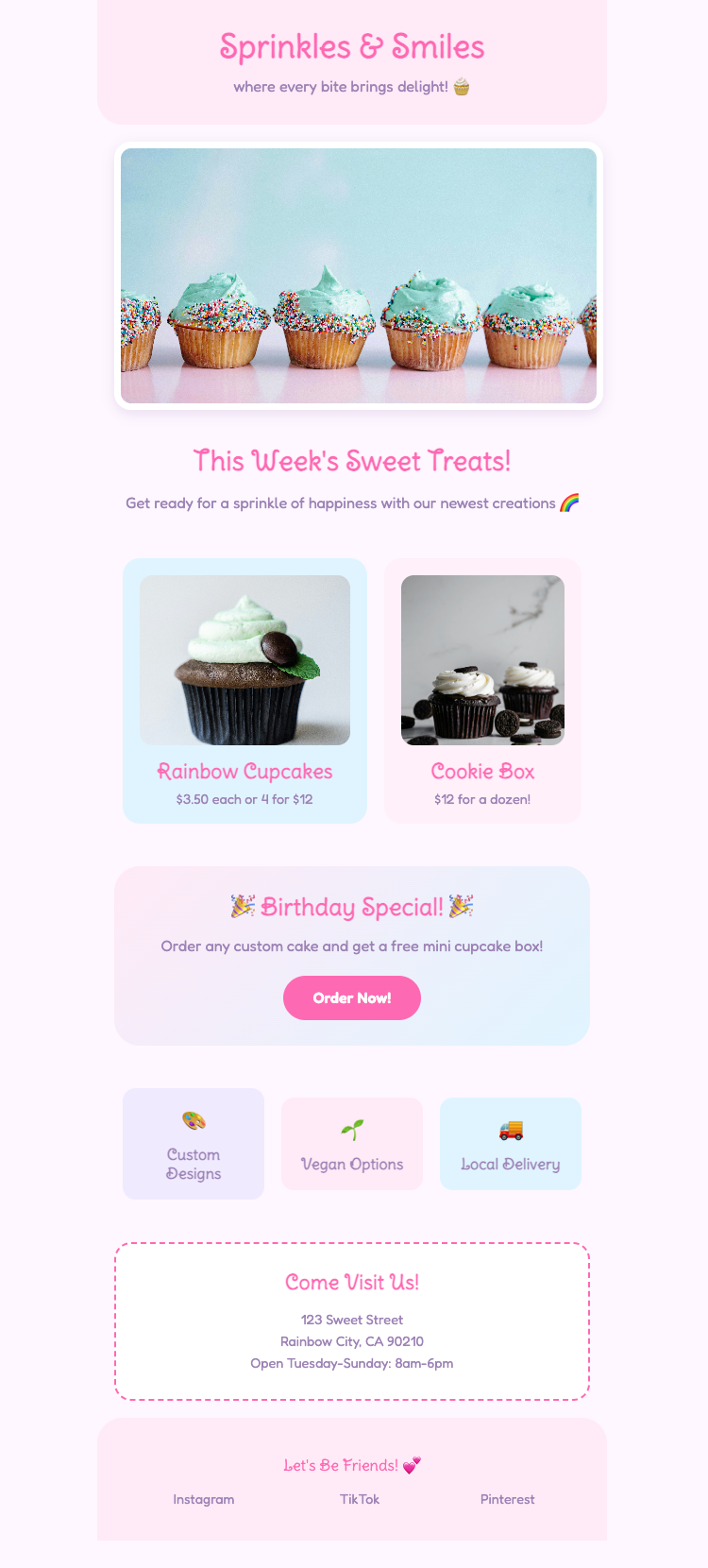Click the dashed-border visit information box

tap(352, 1321)
